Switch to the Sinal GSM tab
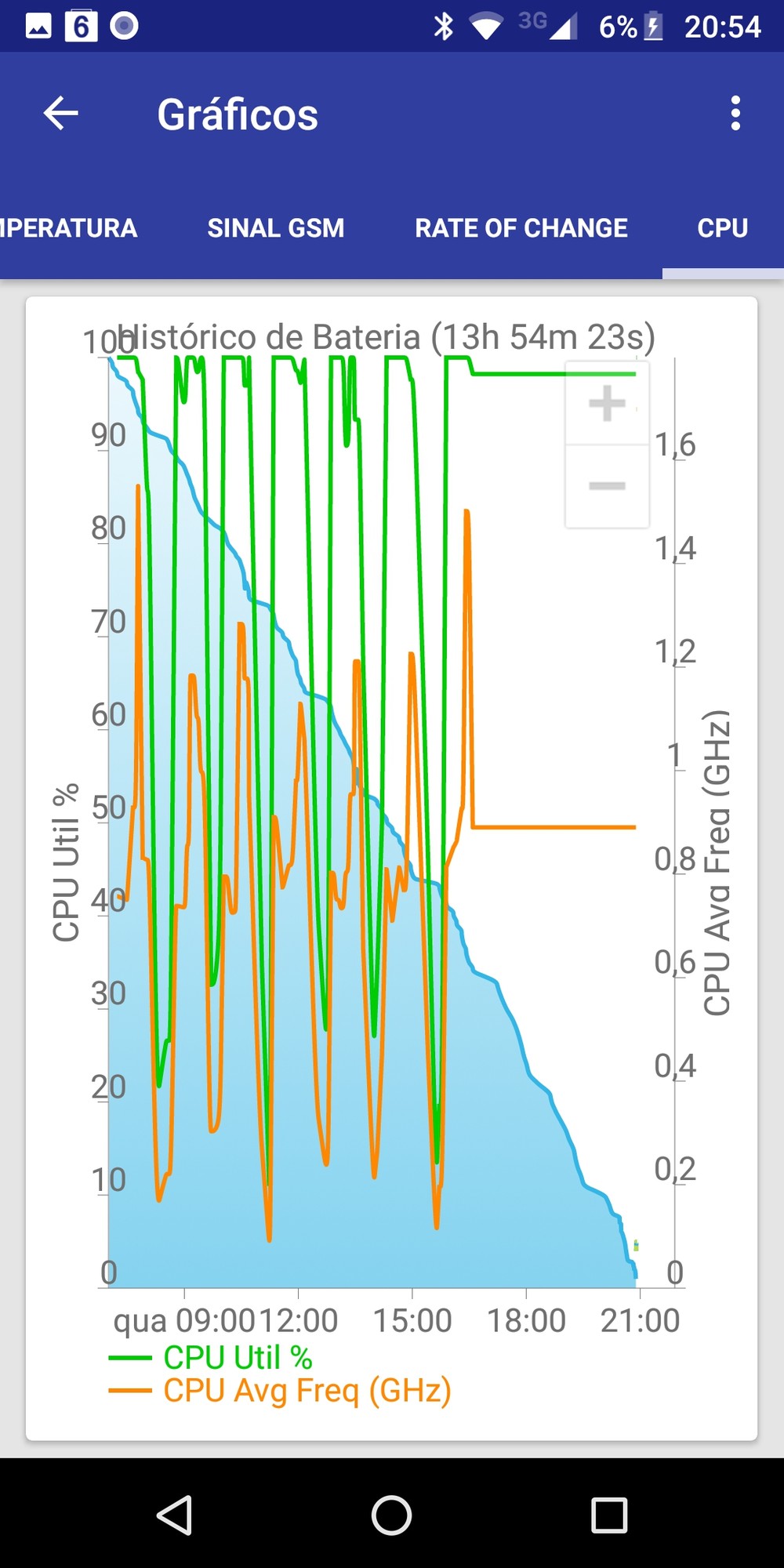 coord(275,228)
